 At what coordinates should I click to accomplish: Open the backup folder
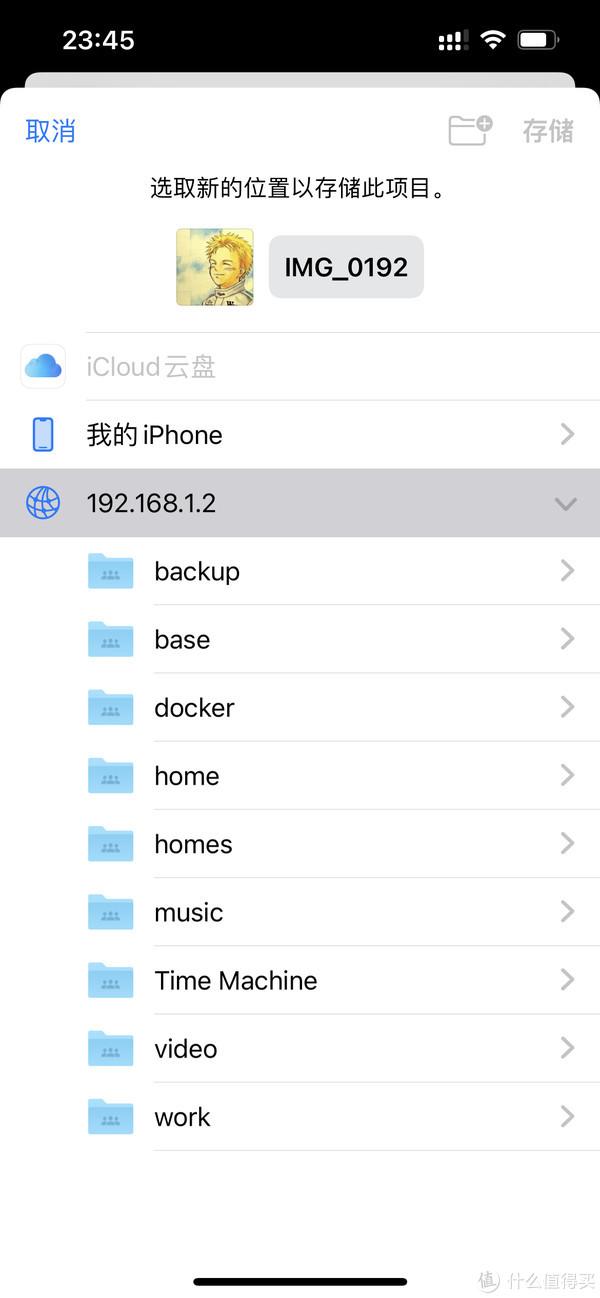pos(300,571)
